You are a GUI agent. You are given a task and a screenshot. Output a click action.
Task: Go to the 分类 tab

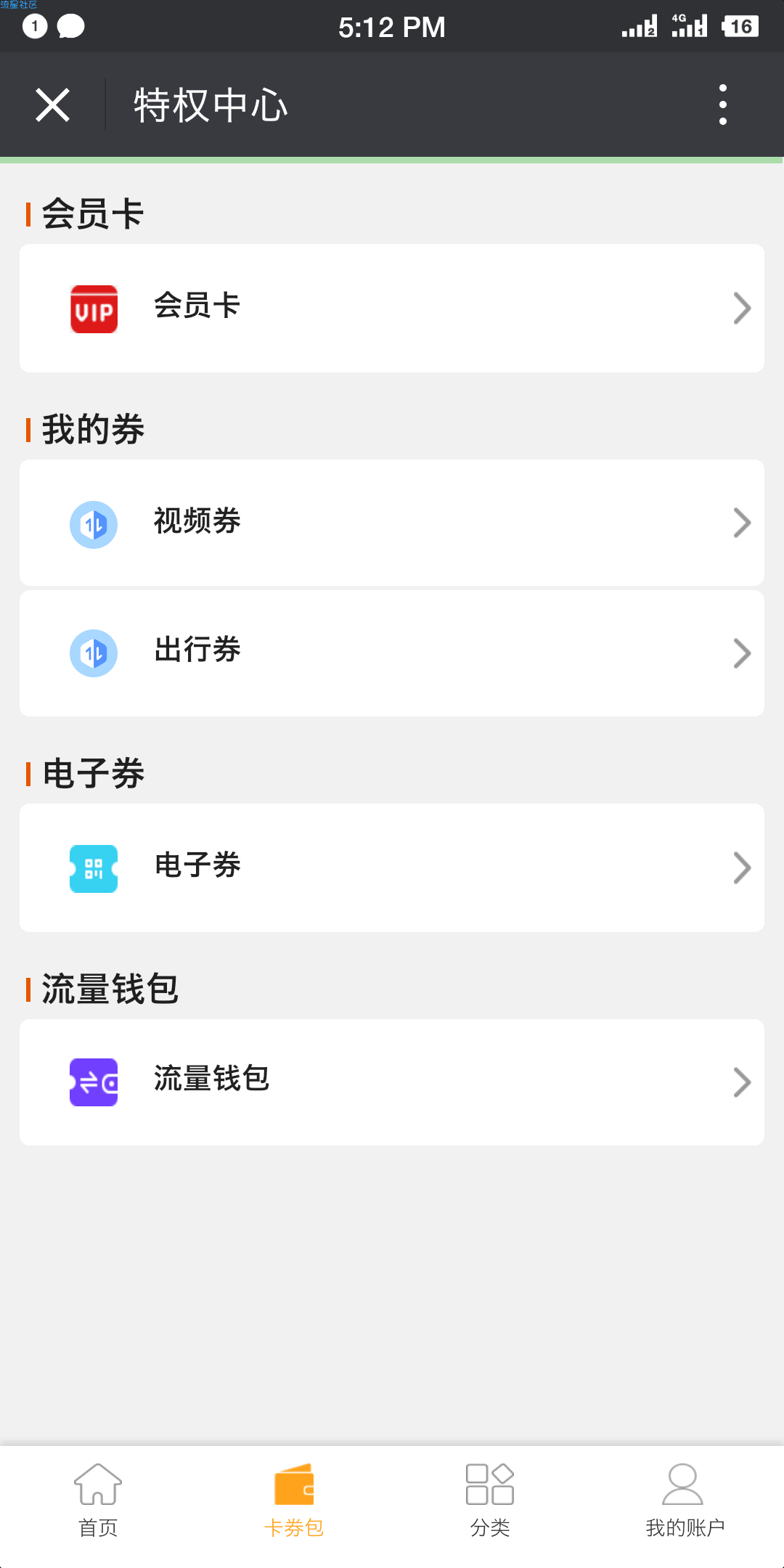pyautogui.click(x=490, y=1500)
